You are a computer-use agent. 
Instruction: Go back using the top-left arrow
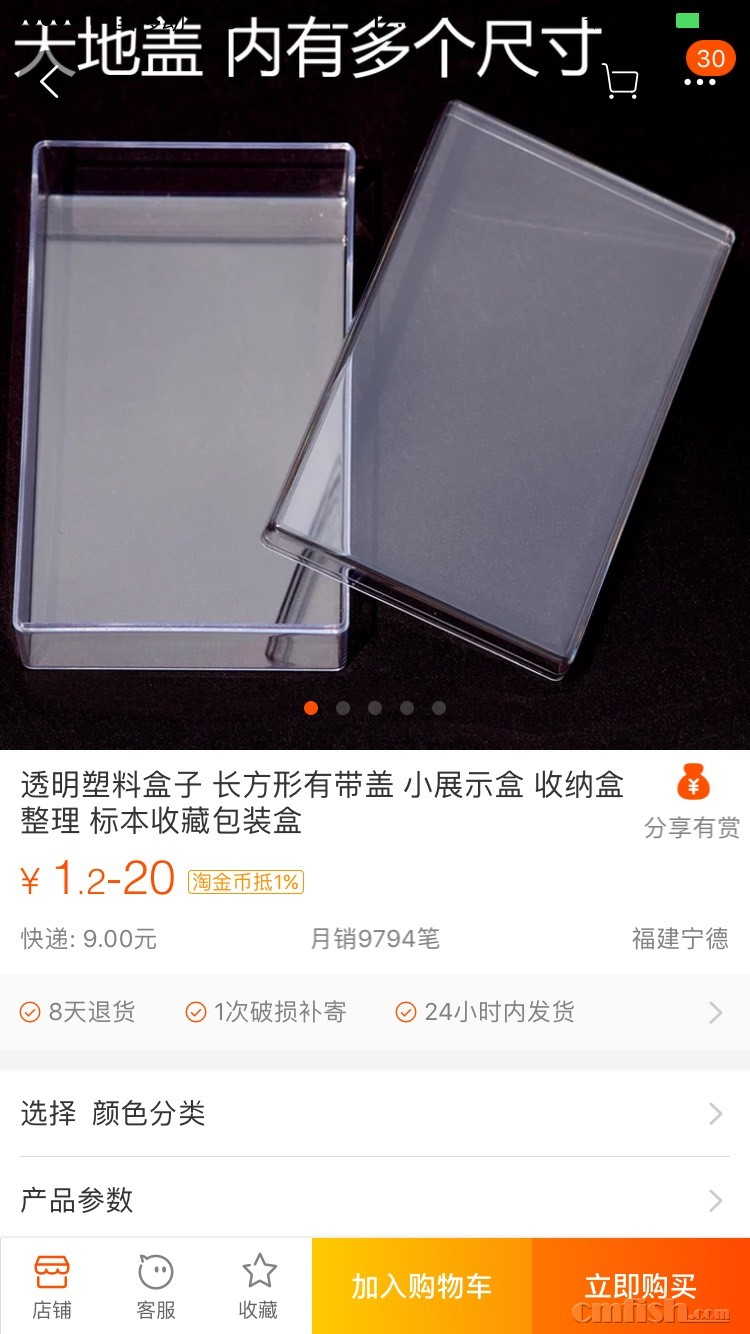click(x=50, y=80)
